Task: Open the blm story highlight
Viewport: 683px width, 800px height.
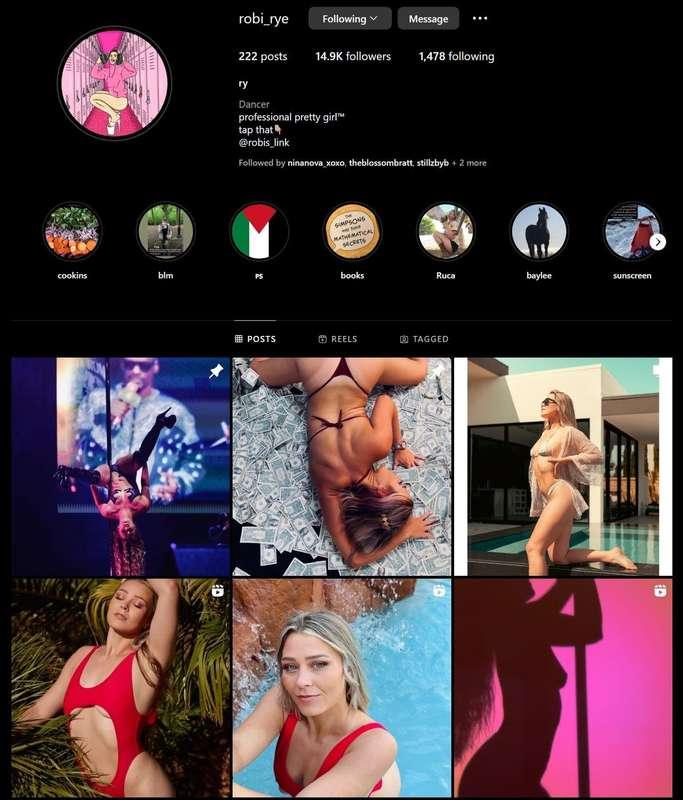Action: [165, 231]
